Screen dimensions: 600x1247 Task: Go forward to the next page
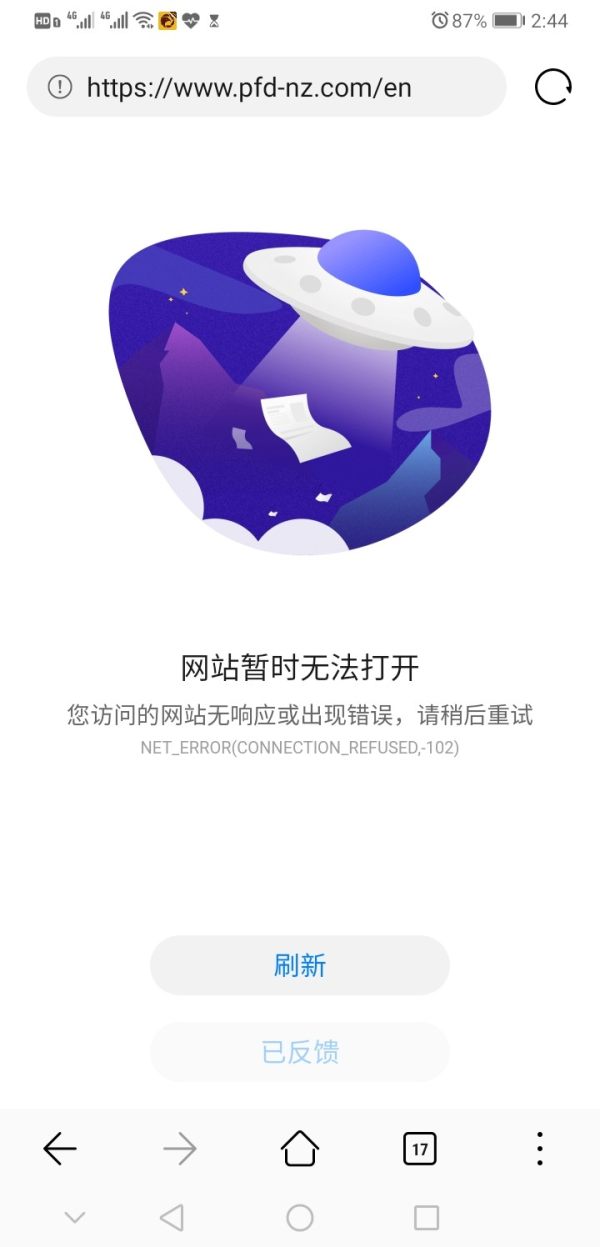[x=180, y=1149]
